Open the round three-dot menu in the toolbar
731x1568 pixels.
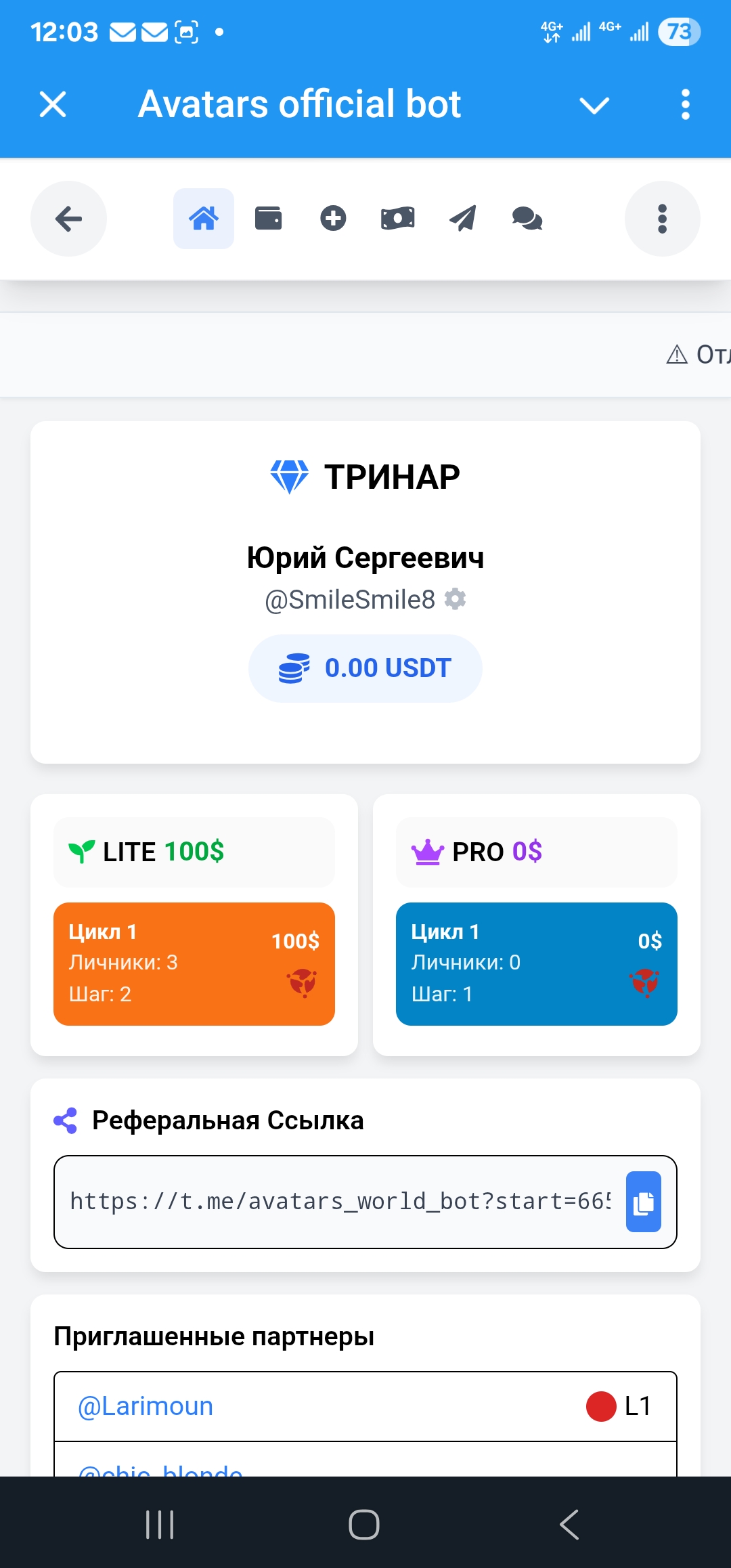(x=662, y=219)
